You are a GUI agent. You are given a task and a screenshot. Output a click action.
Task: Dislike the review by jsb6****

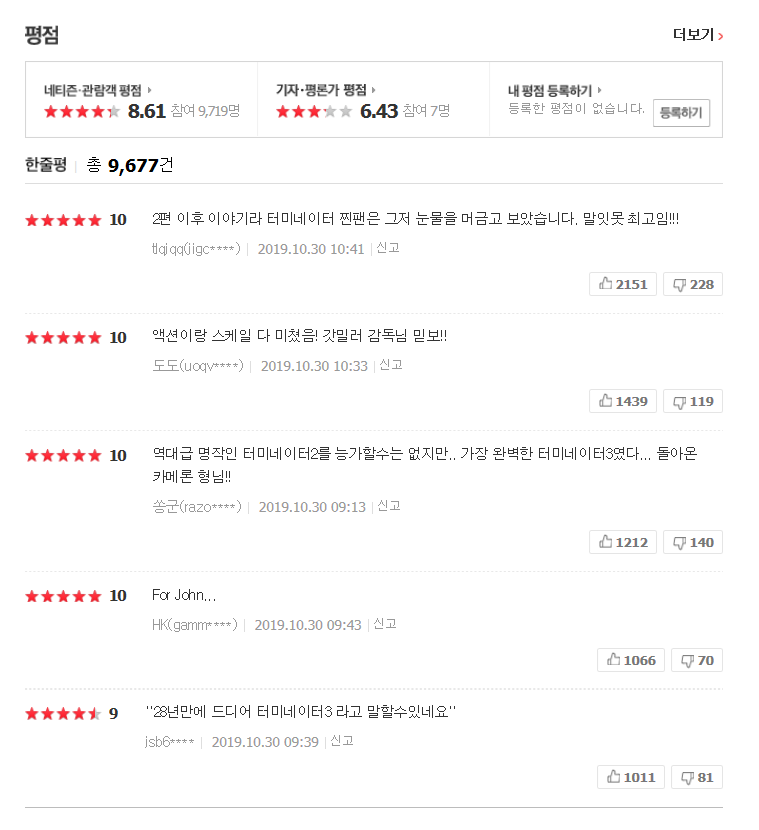click(x=697, y=777)
